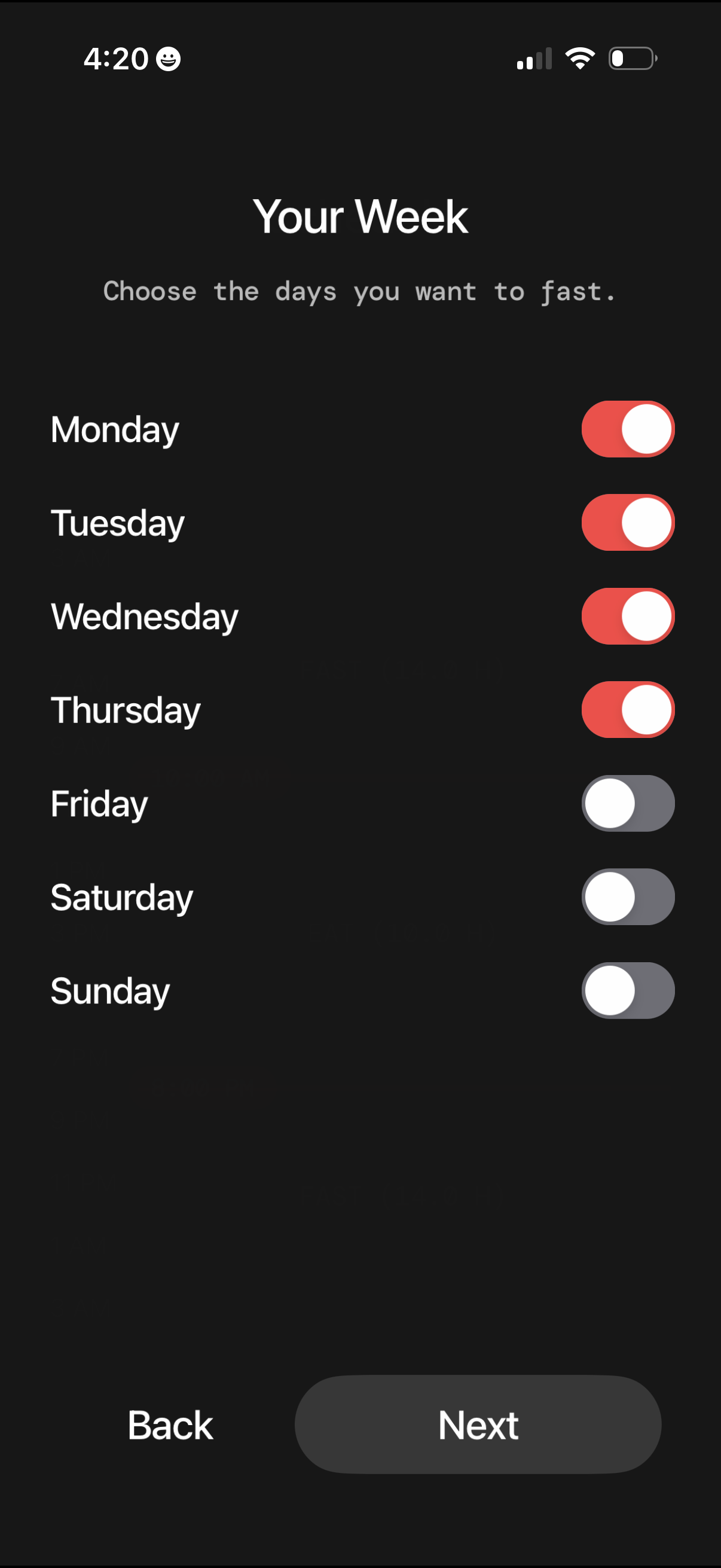
Task: Go back to the previous step
Action: tap(169, 1424)
